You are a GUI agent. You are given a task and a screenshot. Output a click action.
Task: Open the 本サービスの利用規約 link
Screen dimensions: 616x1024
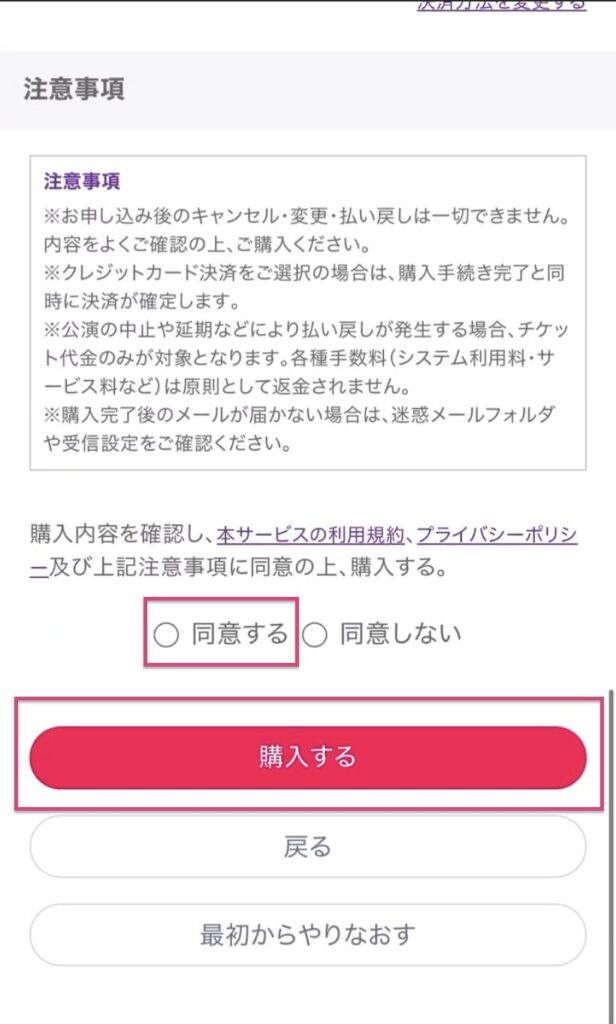tap(311, 534)
